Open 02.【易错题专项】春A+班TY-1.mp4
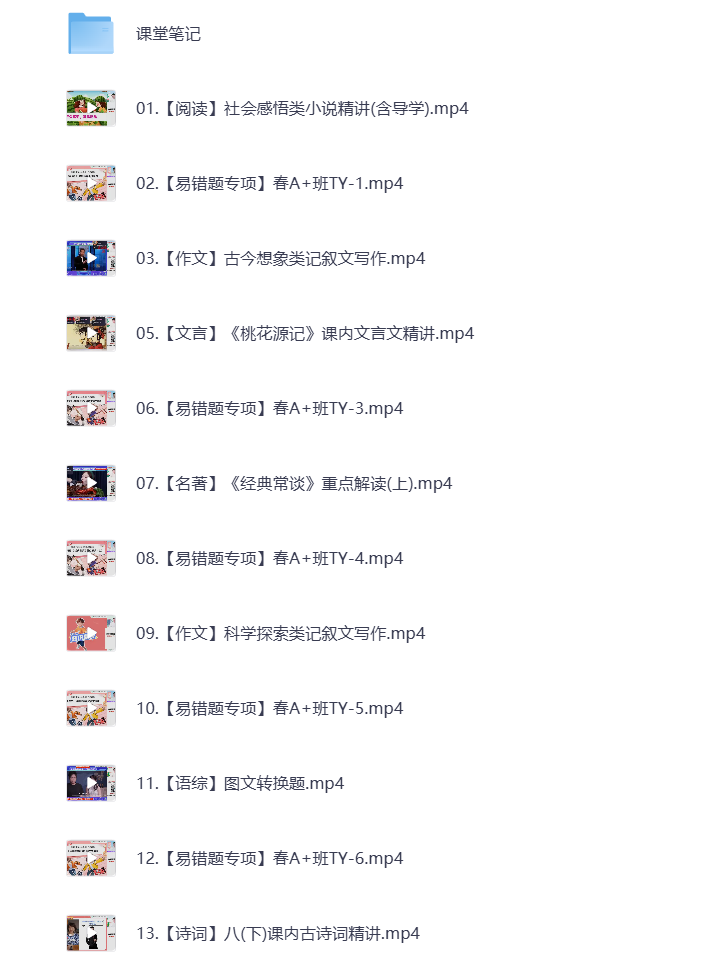The height and width of the screenshot is (962, 728). pyautogui.click(x=269, y=184)
